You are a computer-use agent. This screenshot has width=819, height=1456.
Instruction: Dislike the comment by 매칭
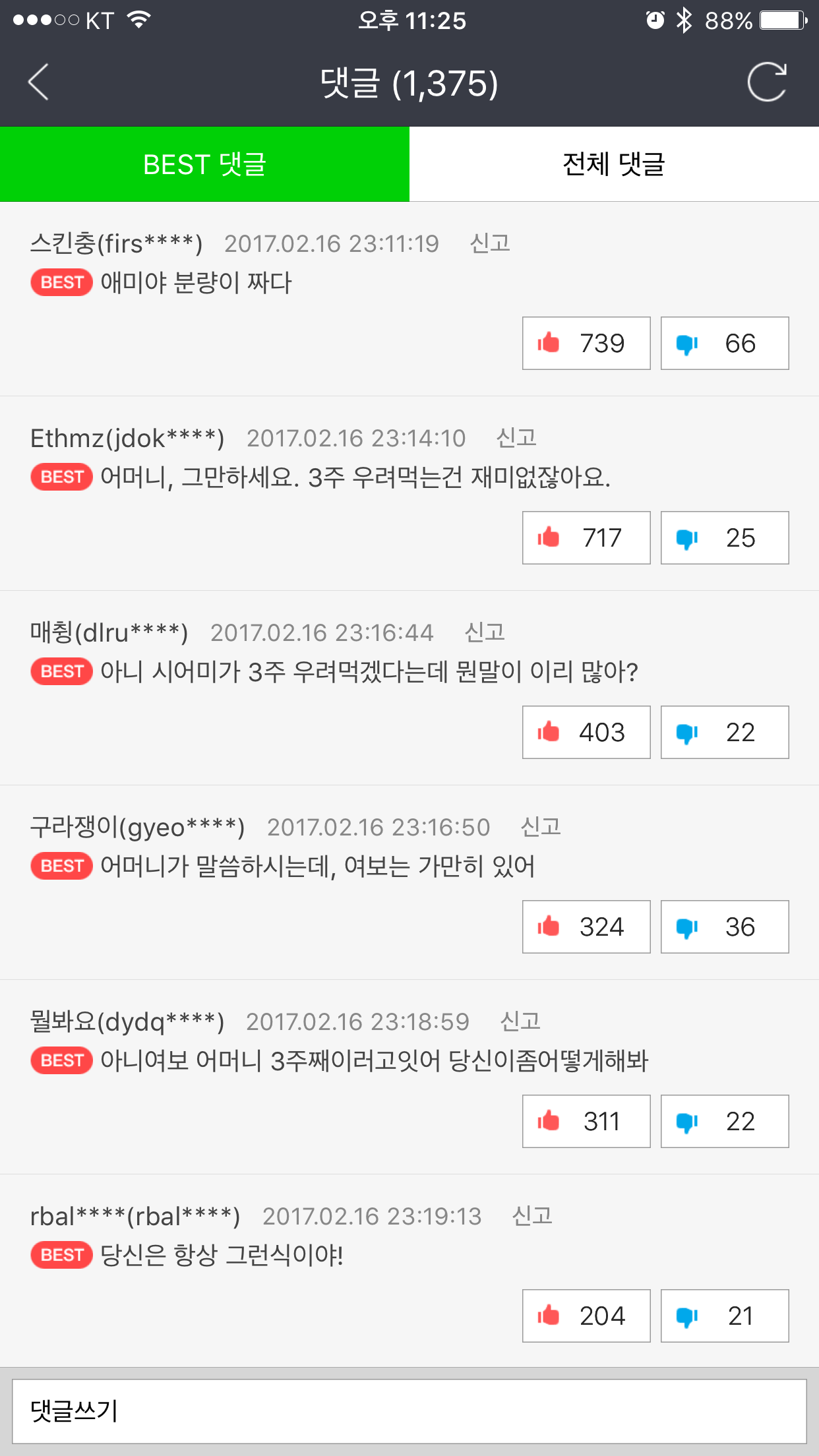pyautogui.click(x=725, y=733)
